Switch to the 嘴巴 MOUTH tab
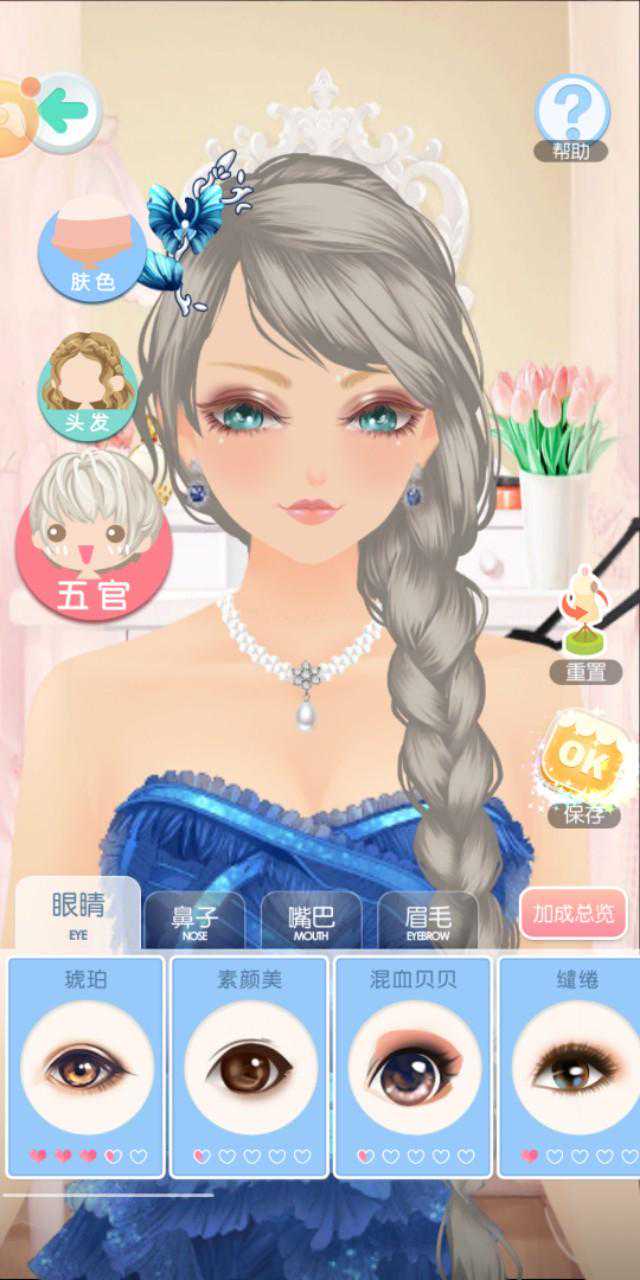640x1280 pixels. point(311,920)
